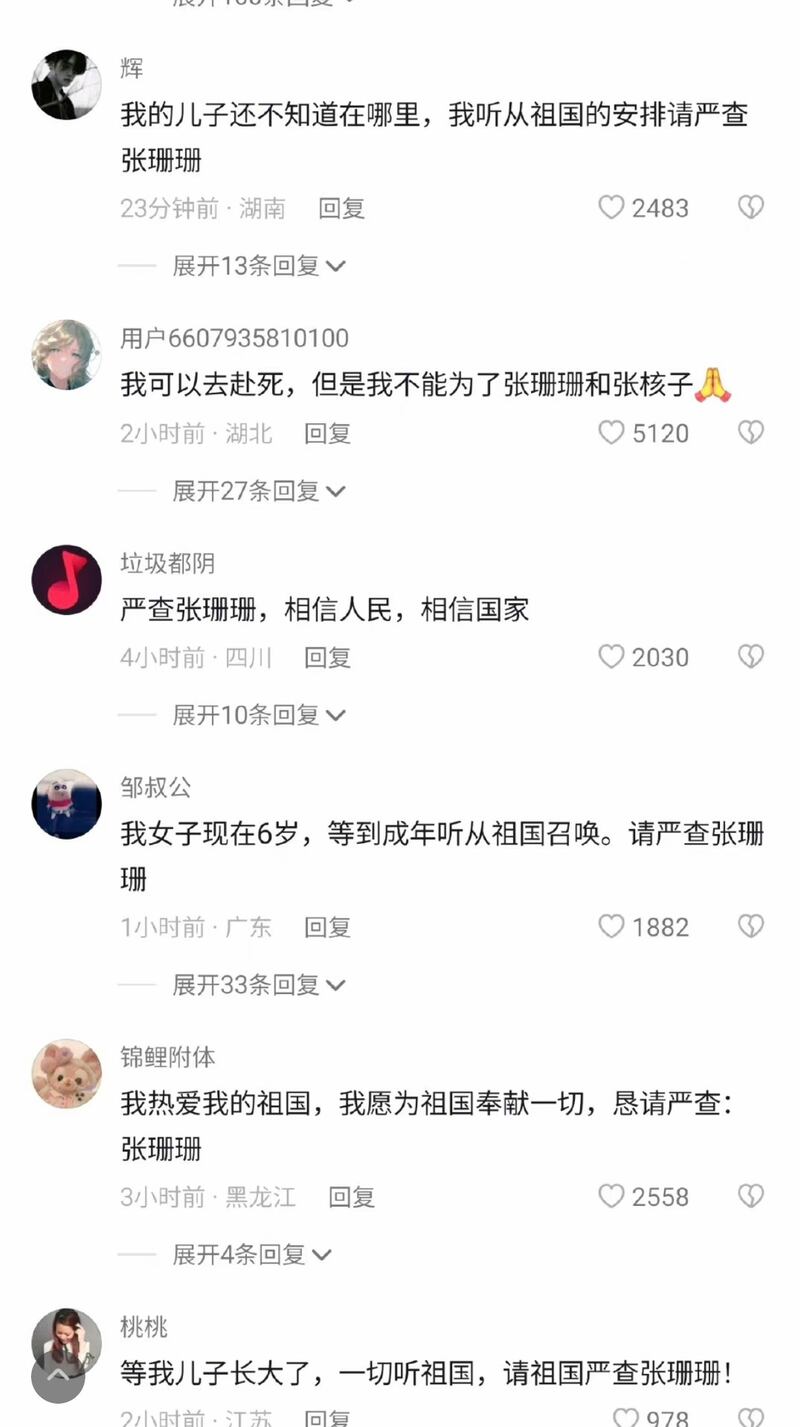
Task: Like 桃桃's comment with 978 likes
Action: [x=625, y=1417]
